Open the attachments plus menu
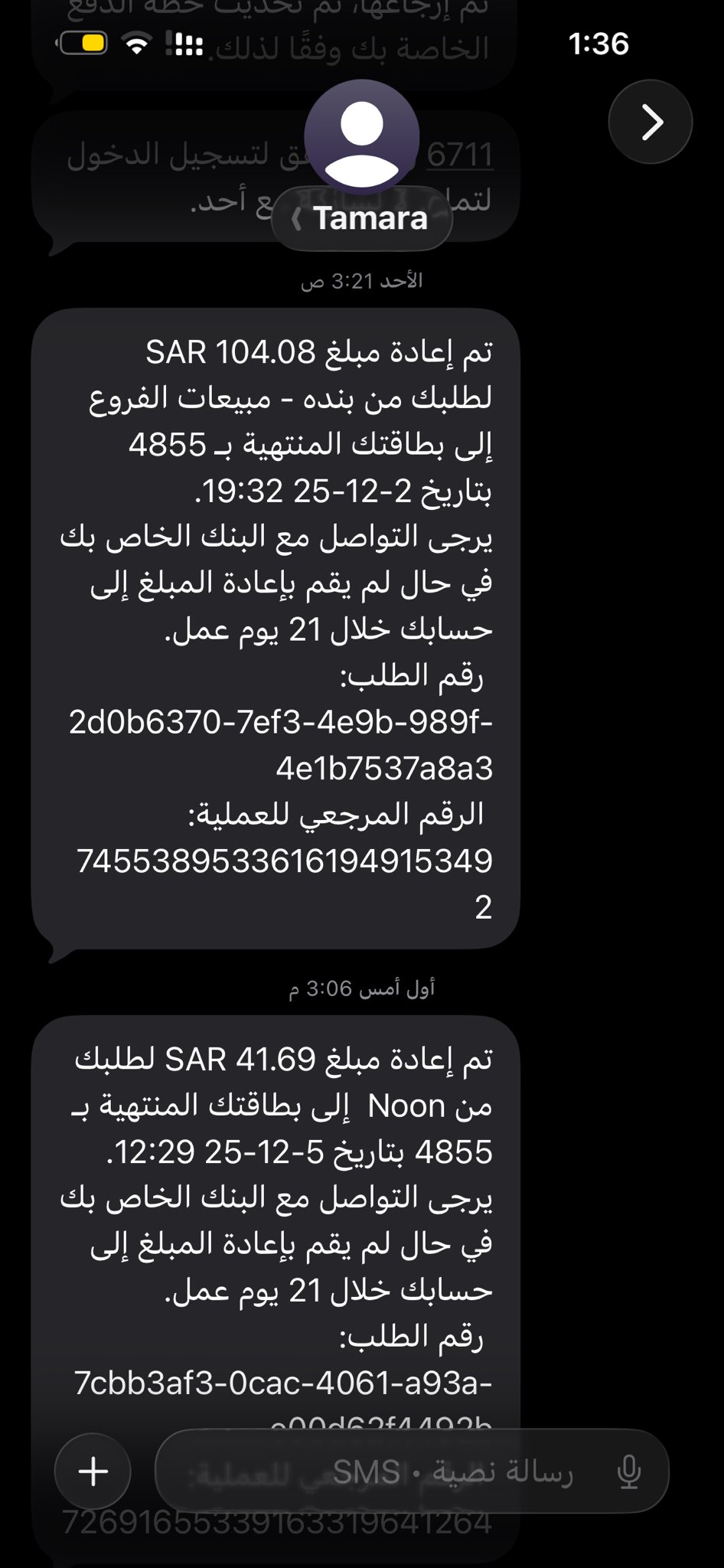724x1568 pixels. [93, 1472]
